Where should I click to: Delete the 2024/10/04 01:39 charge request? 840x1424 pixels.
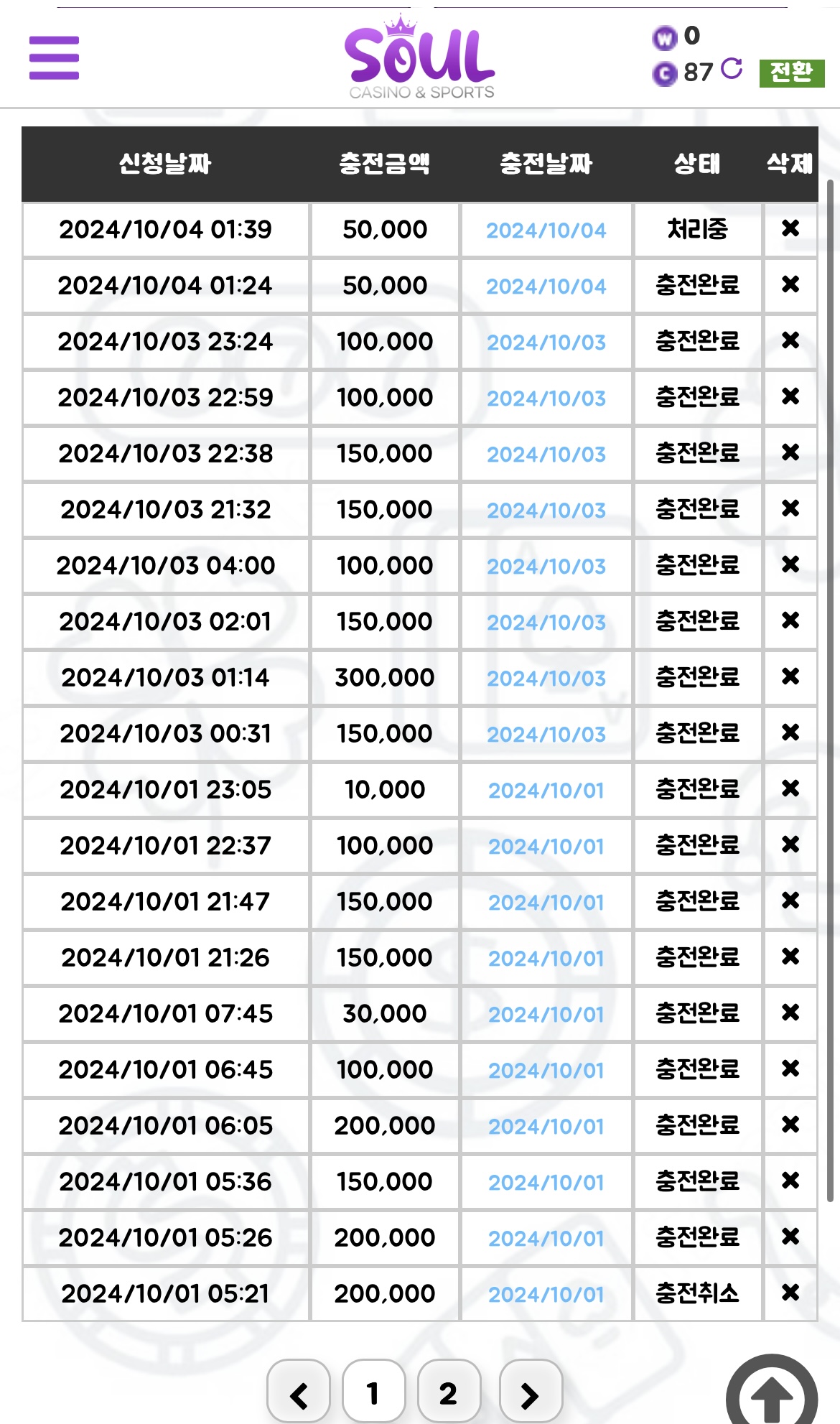click(790, 229)
